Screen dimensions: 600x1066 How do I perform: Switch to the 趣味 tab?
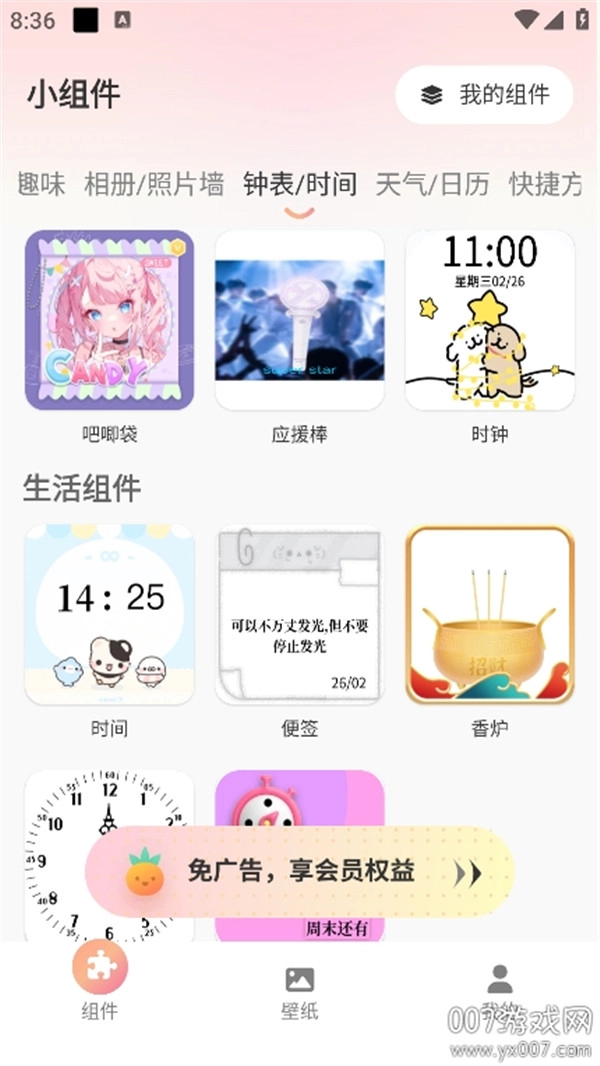(42, 184)
